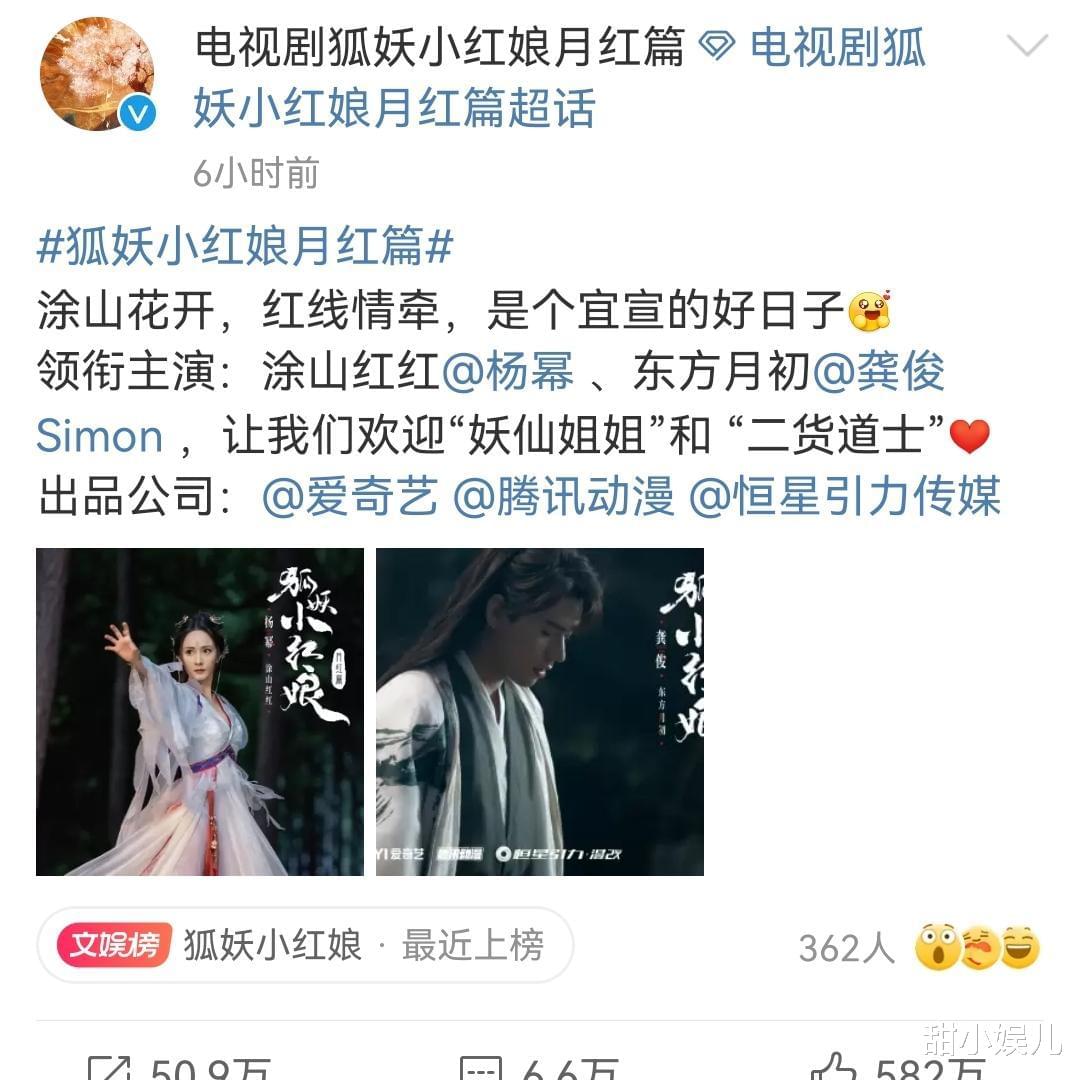The image size is (1080, 1080).
Task: Open the 文娱榜 狐妖小红娘 trending chip
Action: (x=305, y=945)
